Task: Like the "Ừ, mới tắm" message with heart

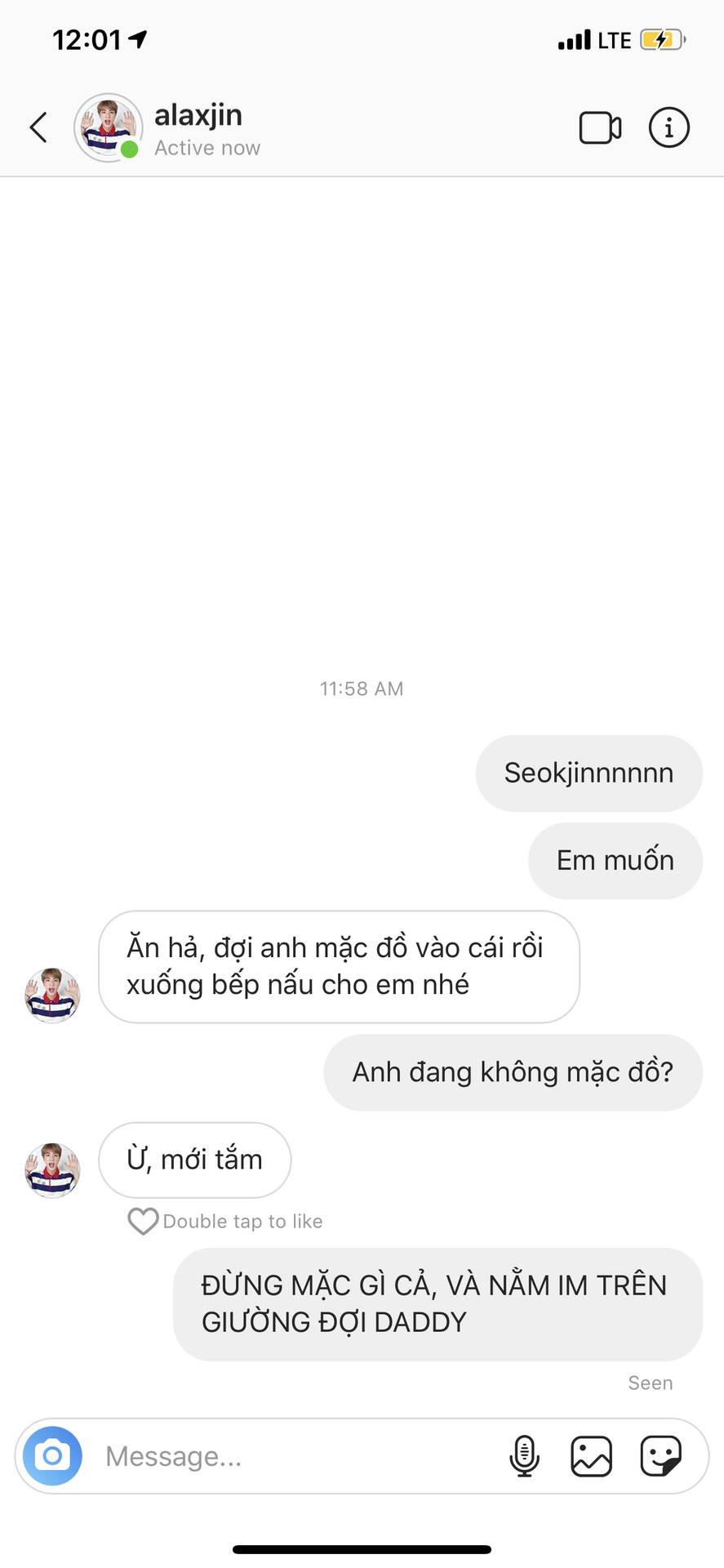Action: 143,1221
